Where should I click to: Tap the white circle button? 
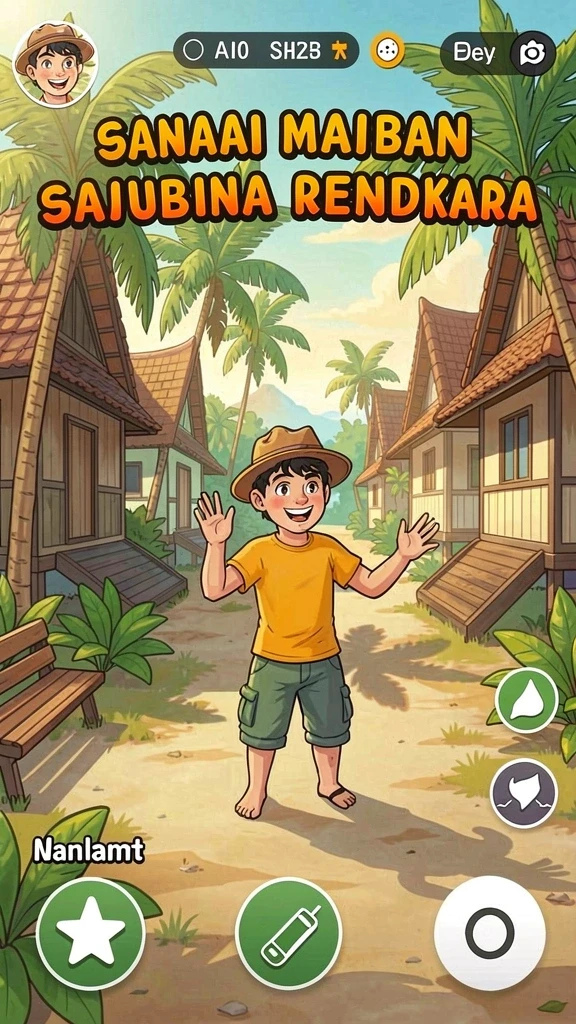point(490,933)
